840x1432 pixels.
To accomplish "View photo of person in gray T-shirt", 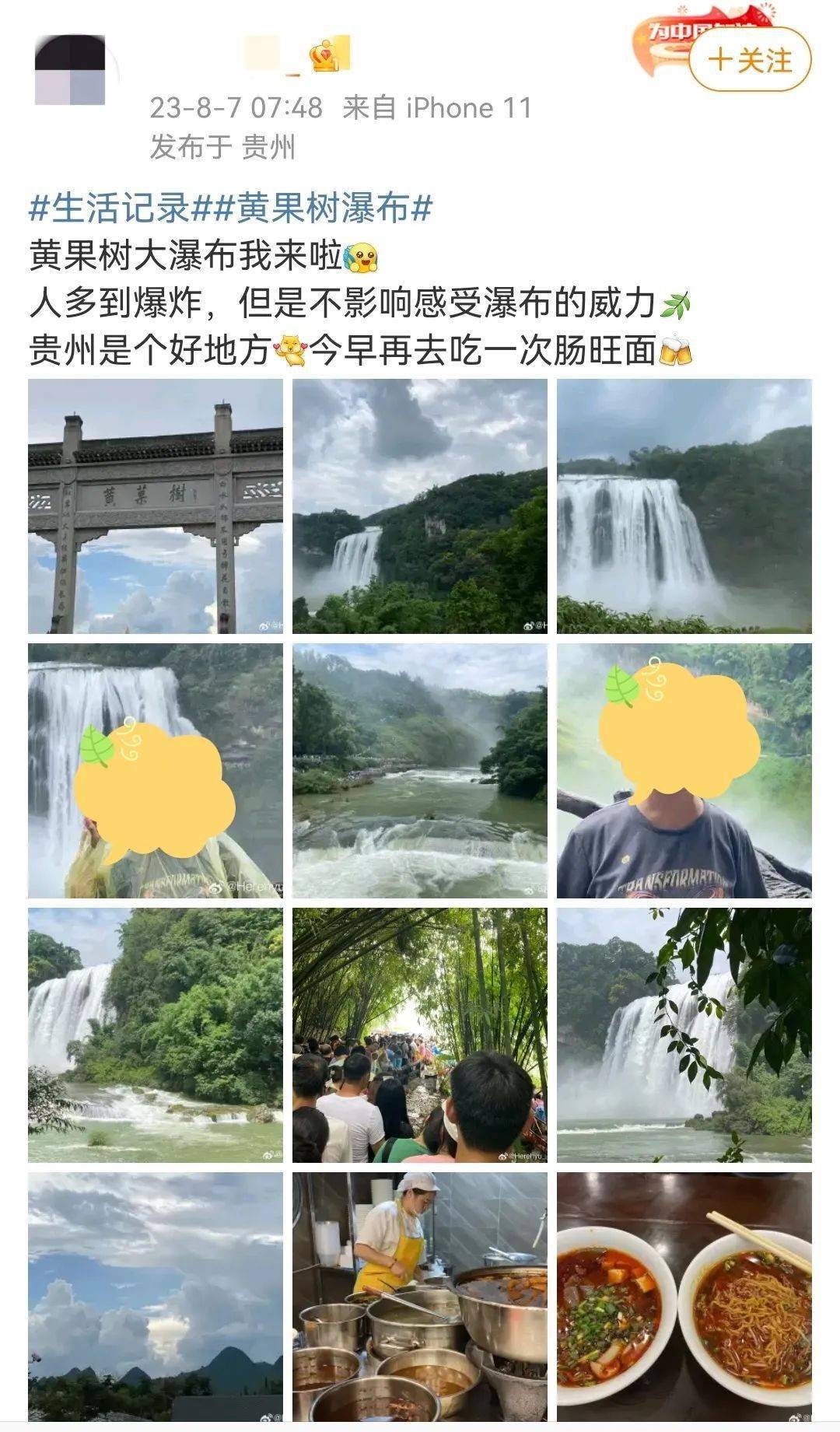I will pos(684,770).
